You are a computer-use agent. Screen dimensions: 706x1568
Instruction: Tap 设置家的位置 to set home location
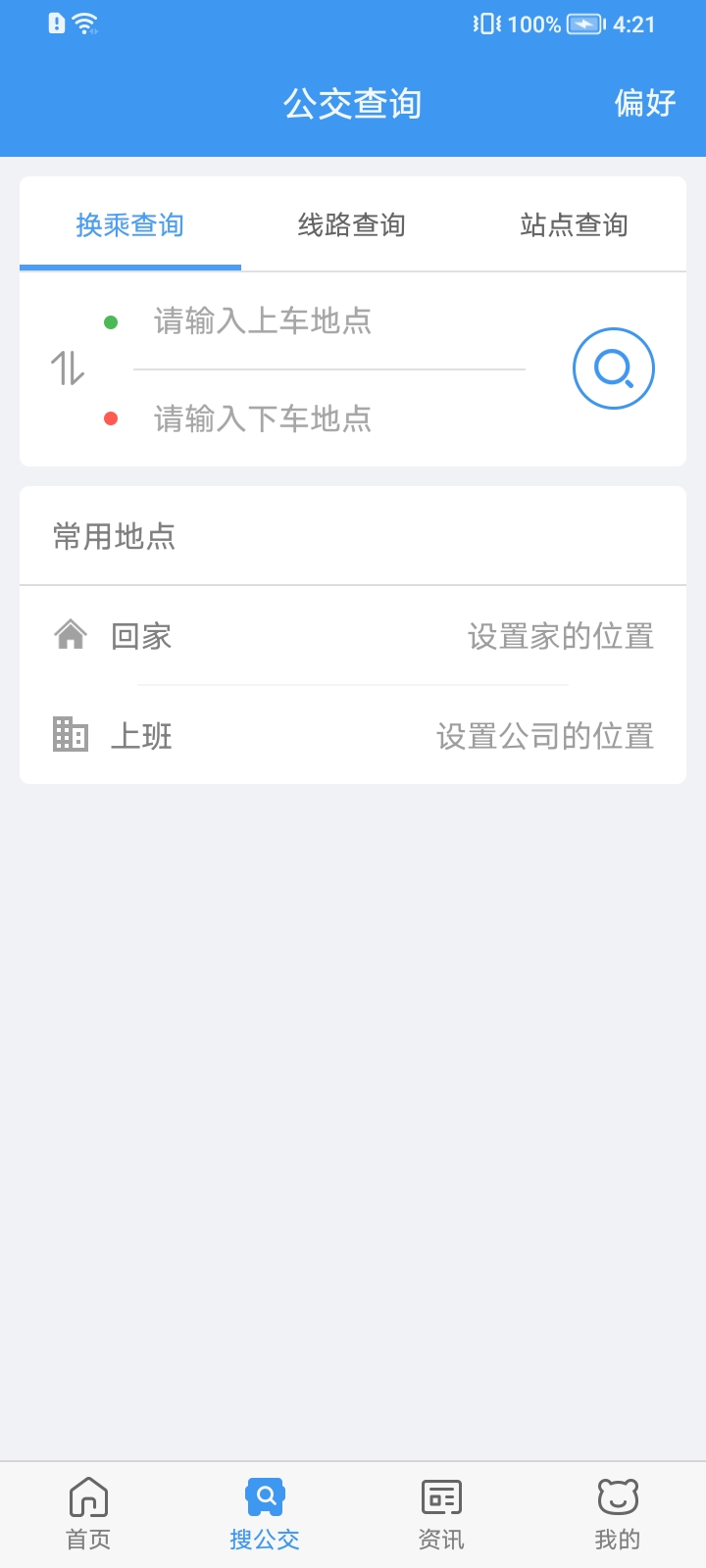562,636
